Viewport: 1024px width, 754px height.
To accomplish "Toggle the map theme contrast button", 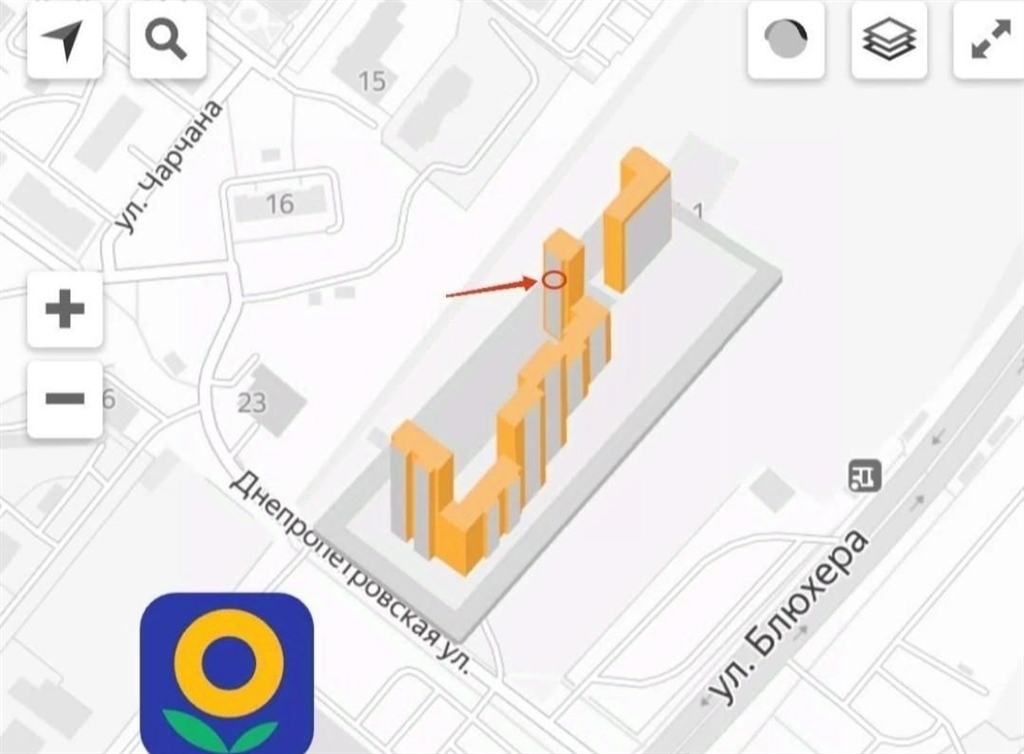I will [786, 41].
